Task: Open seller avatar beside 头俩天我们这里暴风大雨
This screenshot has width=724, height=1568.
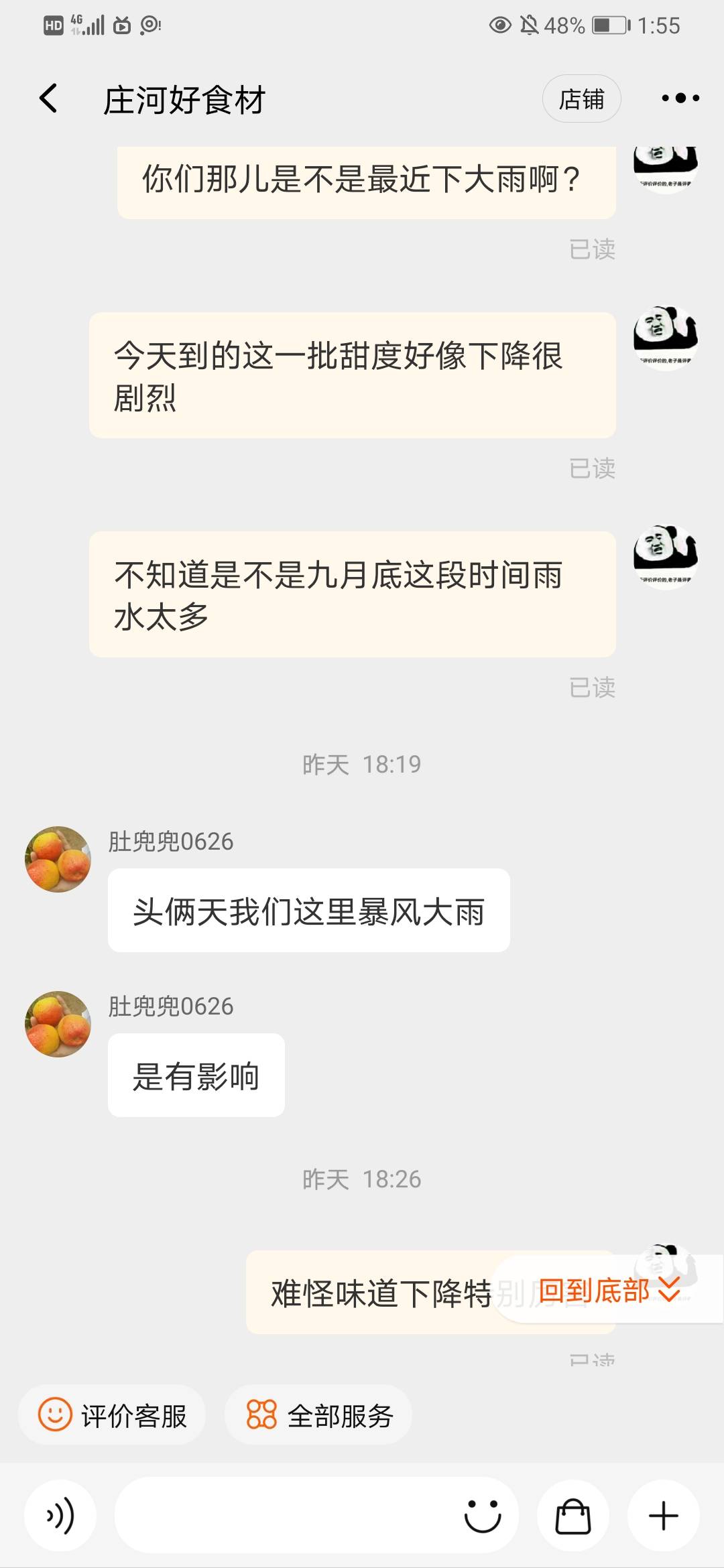Action: click(58, 859)
